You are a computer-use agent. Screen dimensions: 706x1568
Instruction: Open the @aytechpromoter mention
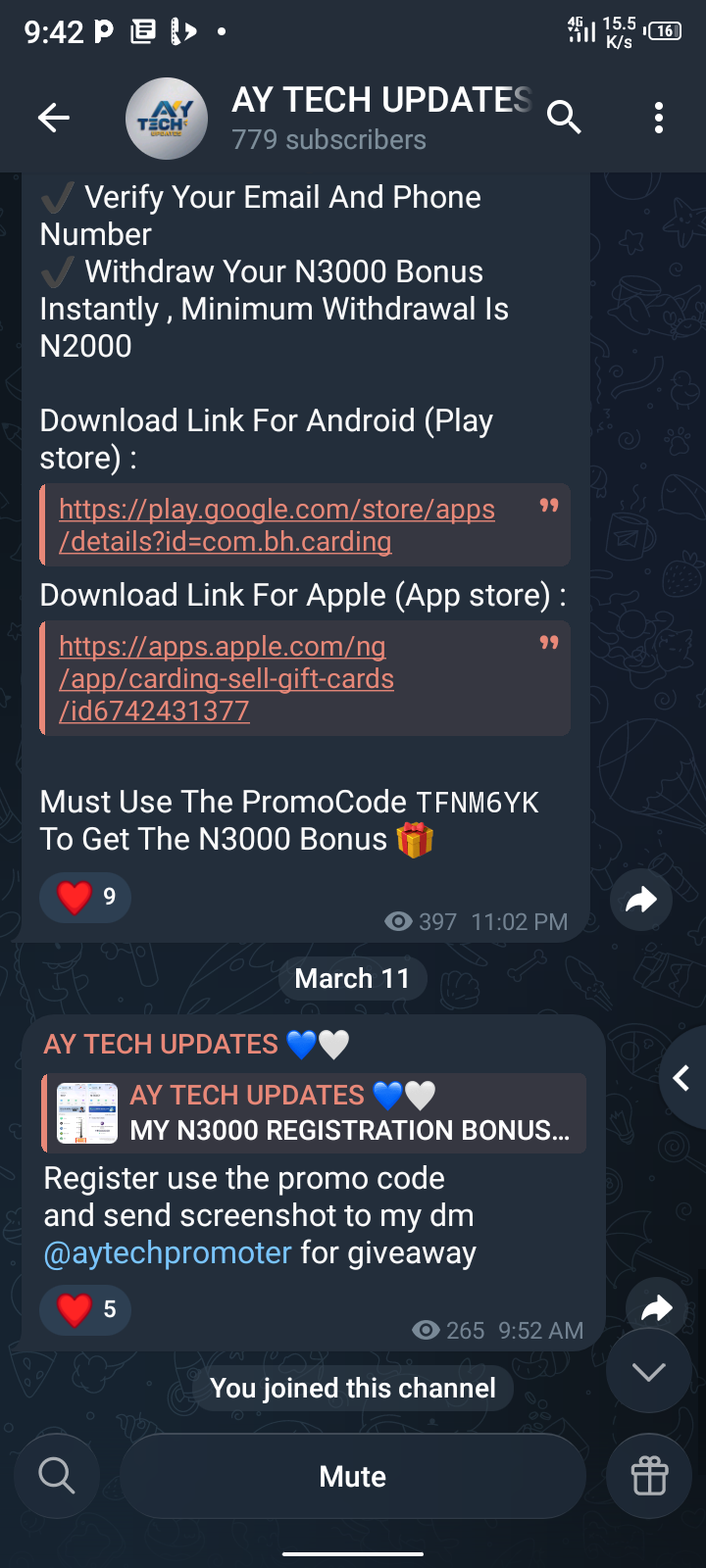[168, 1252]
